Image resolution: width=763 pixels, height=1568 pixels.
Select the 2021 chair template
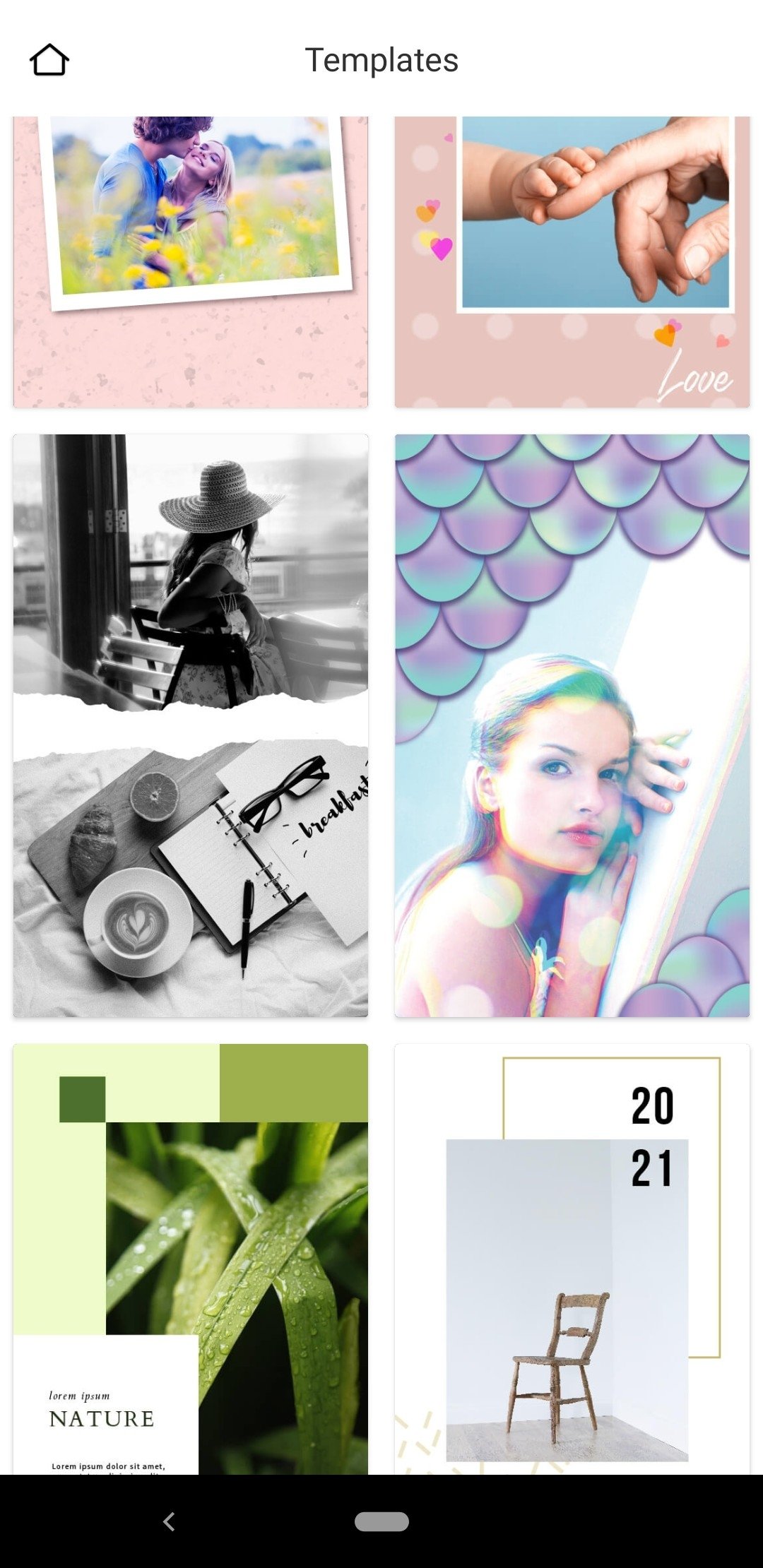click(572, 1259)
